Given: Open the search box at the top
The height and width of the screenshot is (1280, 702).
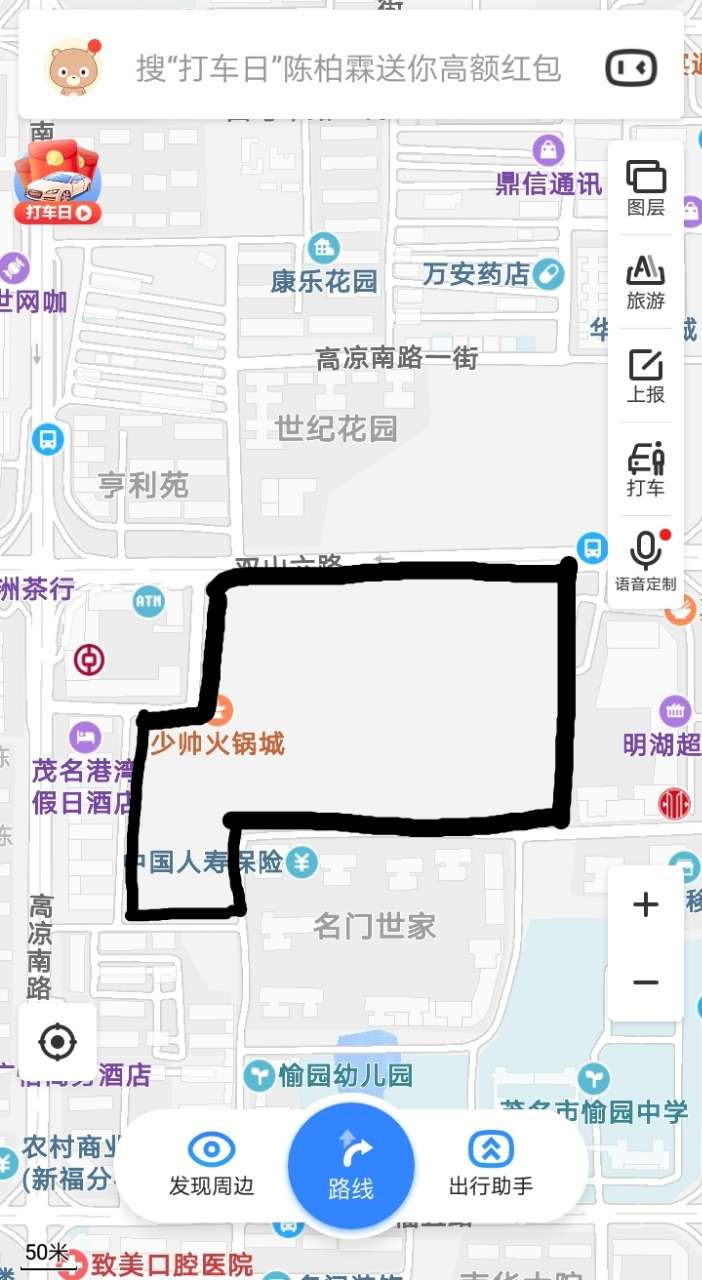Looking at the screenshot, I should coord(350,68).
